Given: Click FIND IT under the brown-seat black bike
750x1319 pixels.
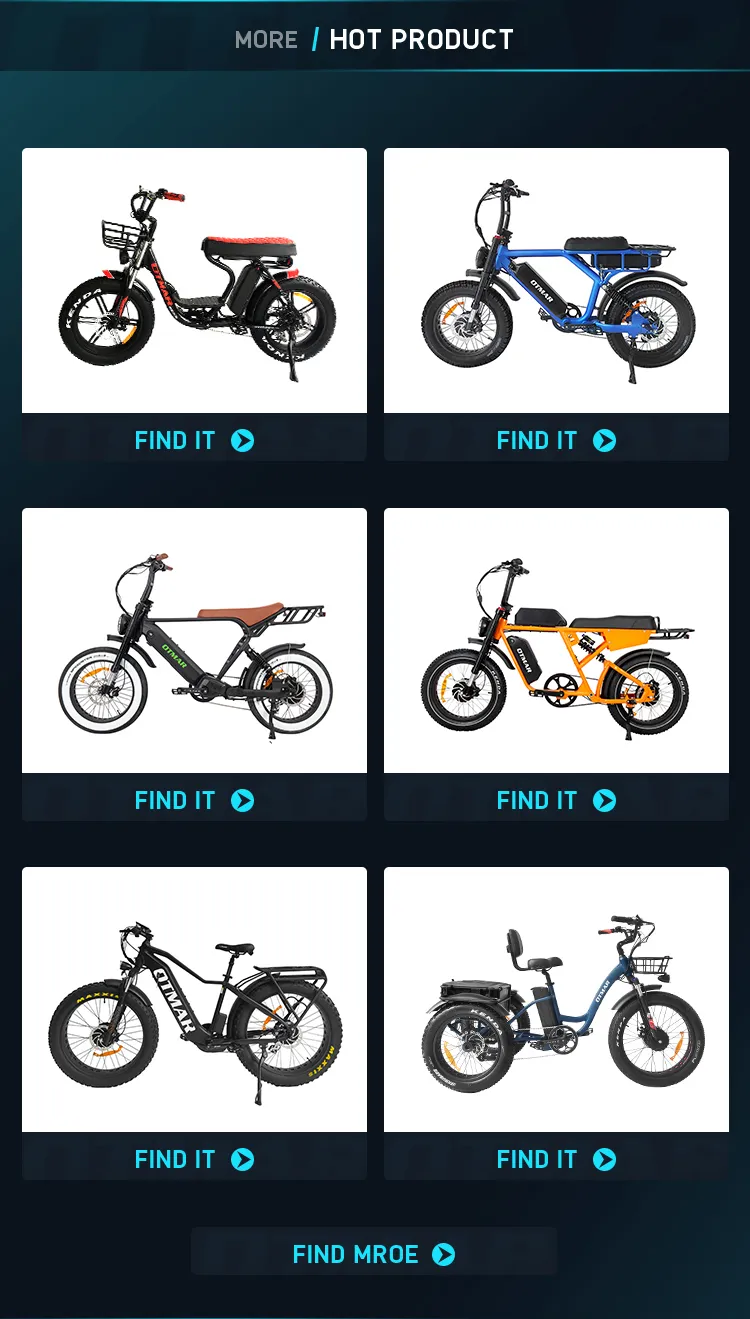Looking at the screenshot, I should [x=175, y=800].
